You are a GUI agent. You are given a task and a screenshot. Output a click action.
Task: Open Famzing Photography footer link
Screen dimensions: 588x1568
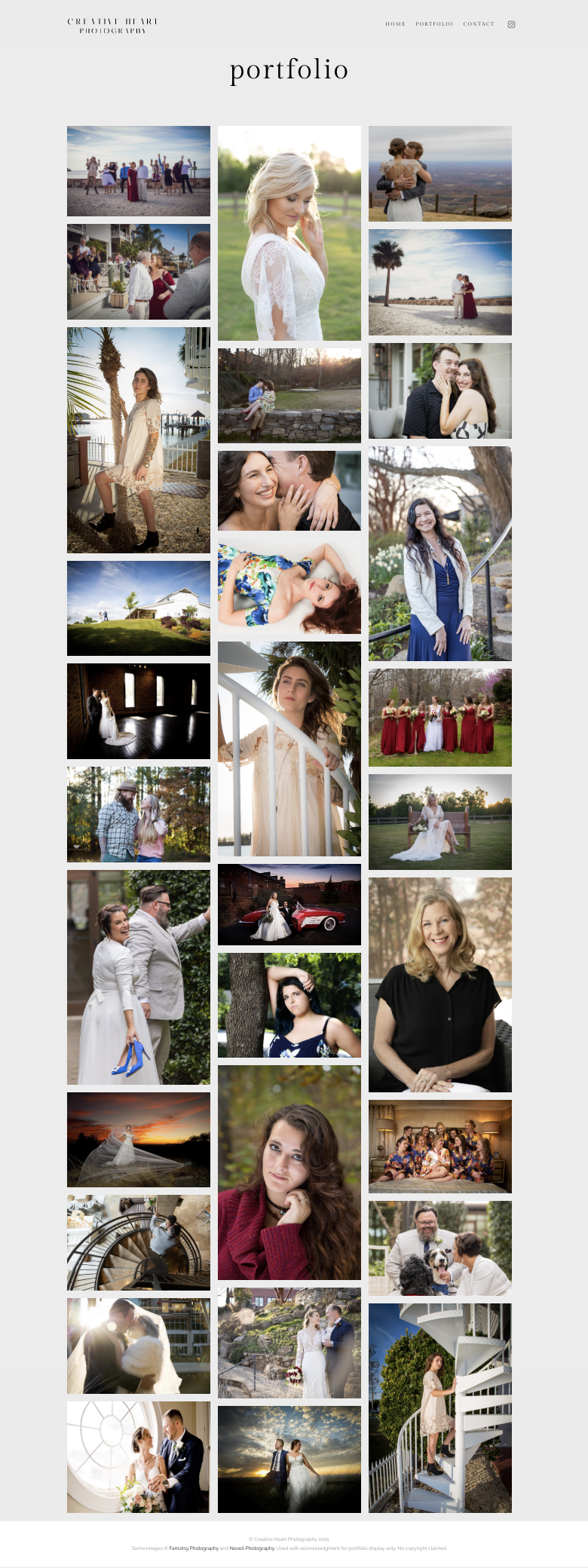click(x=194, y=1548)
